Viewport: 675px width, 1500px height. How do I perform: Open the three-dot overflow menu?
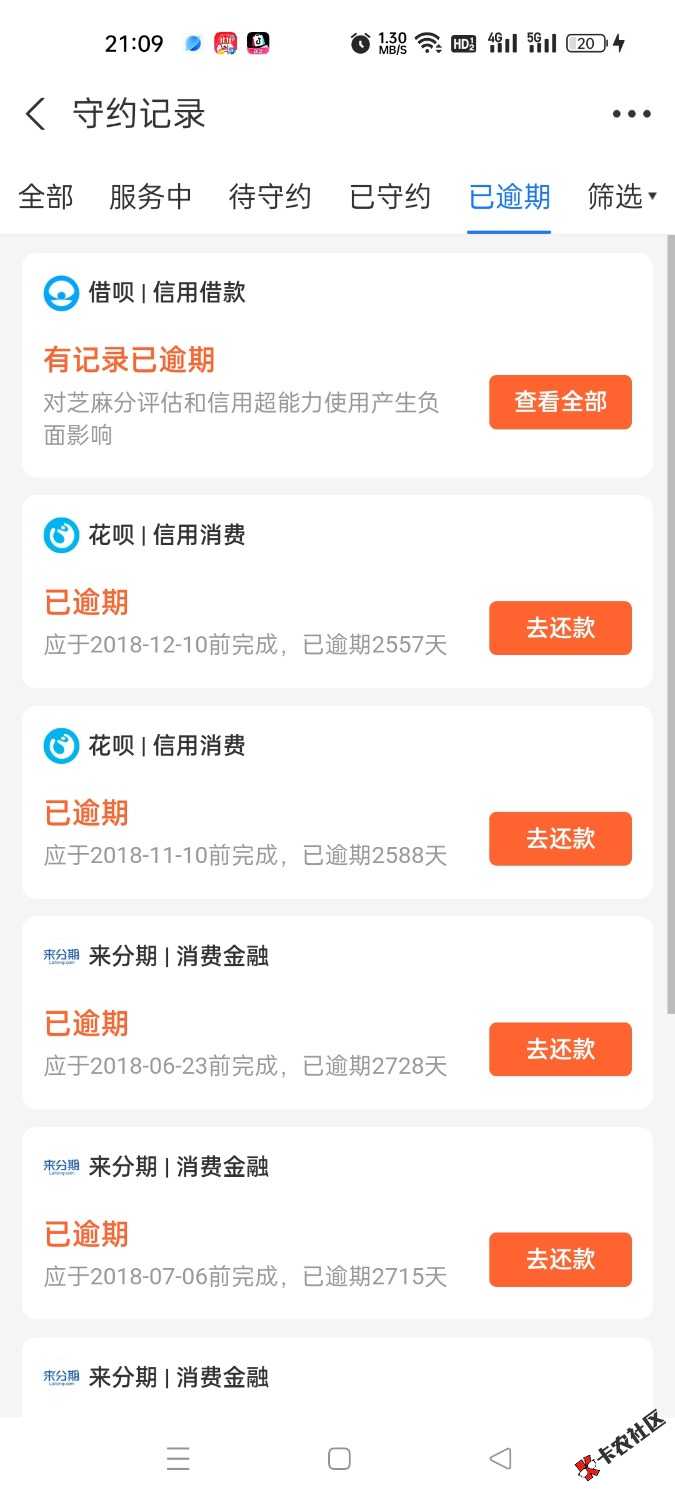[x=631, y=114]
